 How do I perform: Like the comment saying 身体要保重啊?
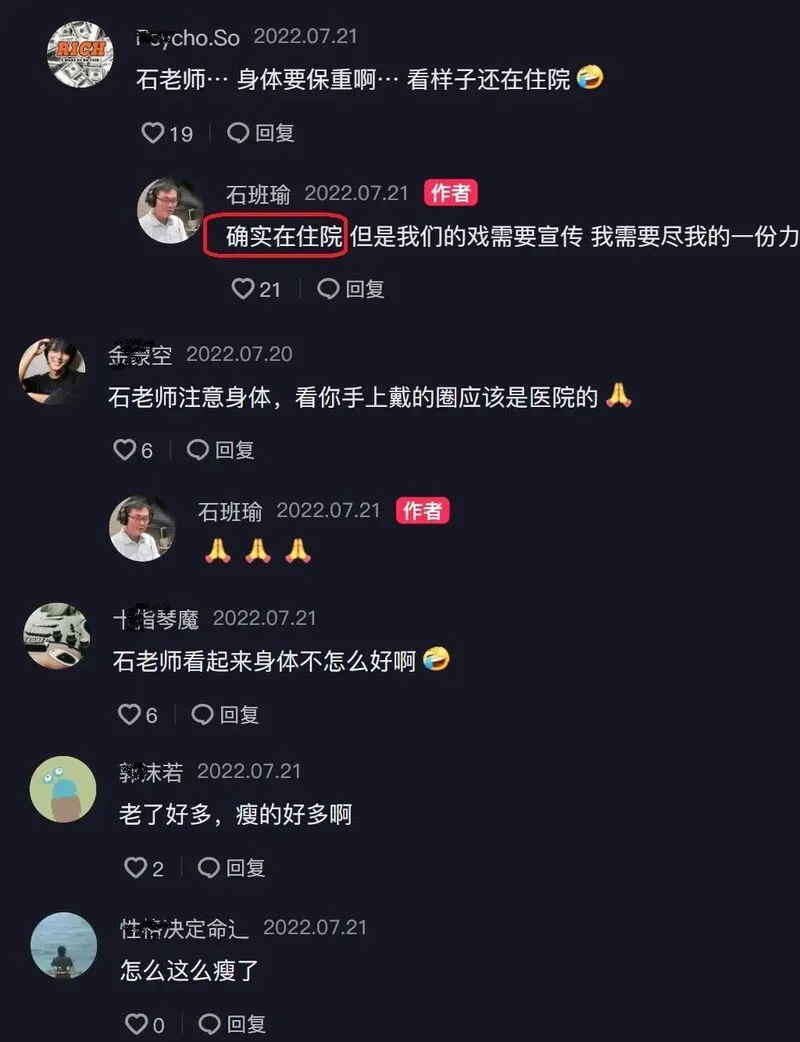153,133
